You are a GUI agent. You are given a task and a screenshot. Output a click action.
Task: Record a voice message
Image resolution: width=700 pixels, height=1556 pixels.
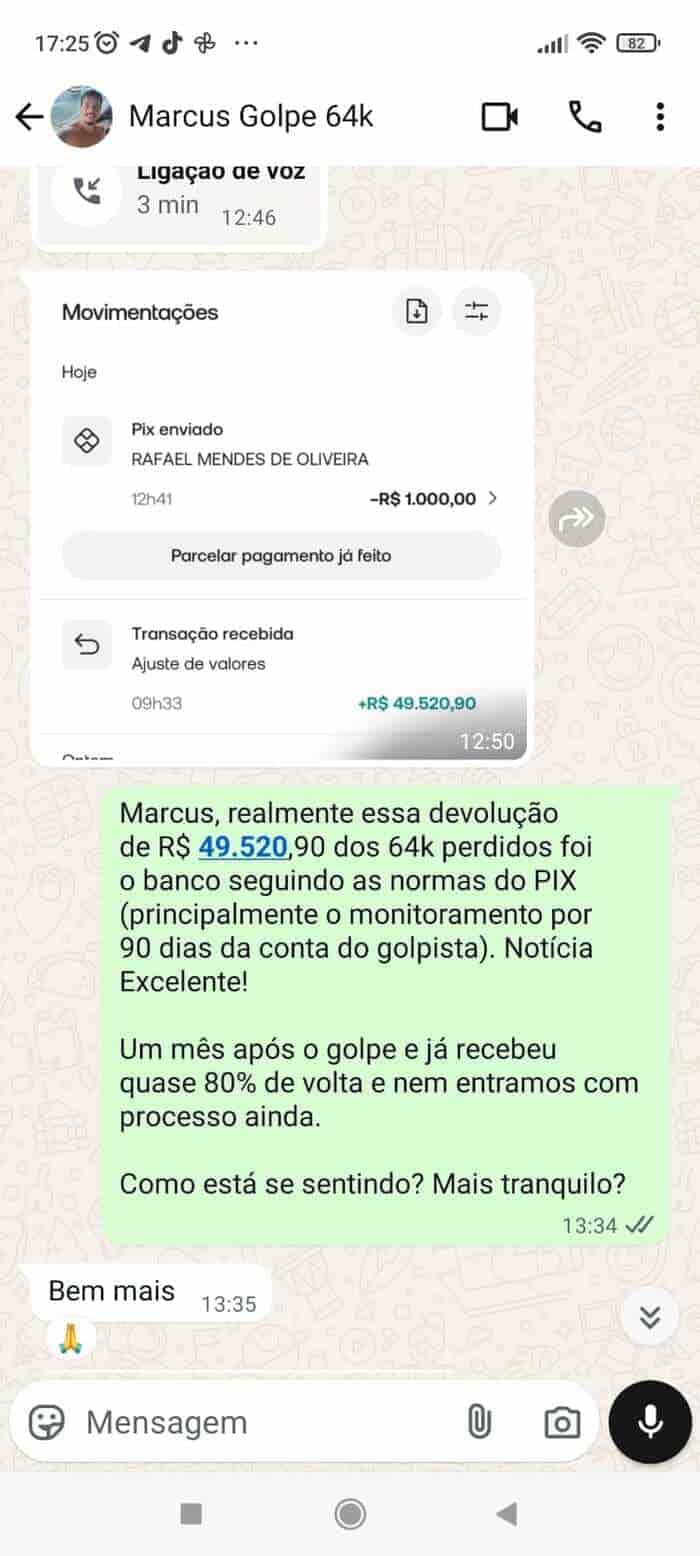point(650,1421)
